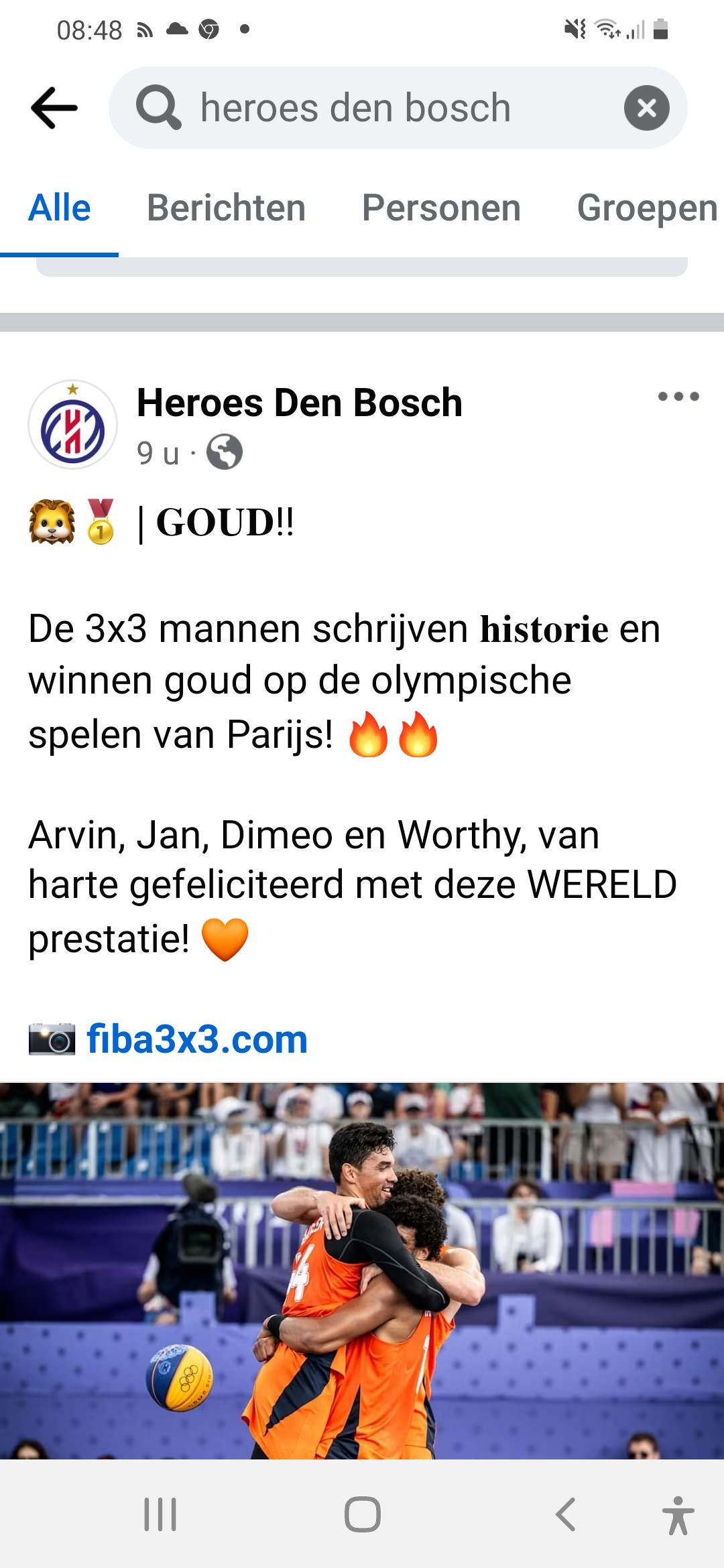Open post options three-dot menu

pyautogui.click(x=678, y=397)
